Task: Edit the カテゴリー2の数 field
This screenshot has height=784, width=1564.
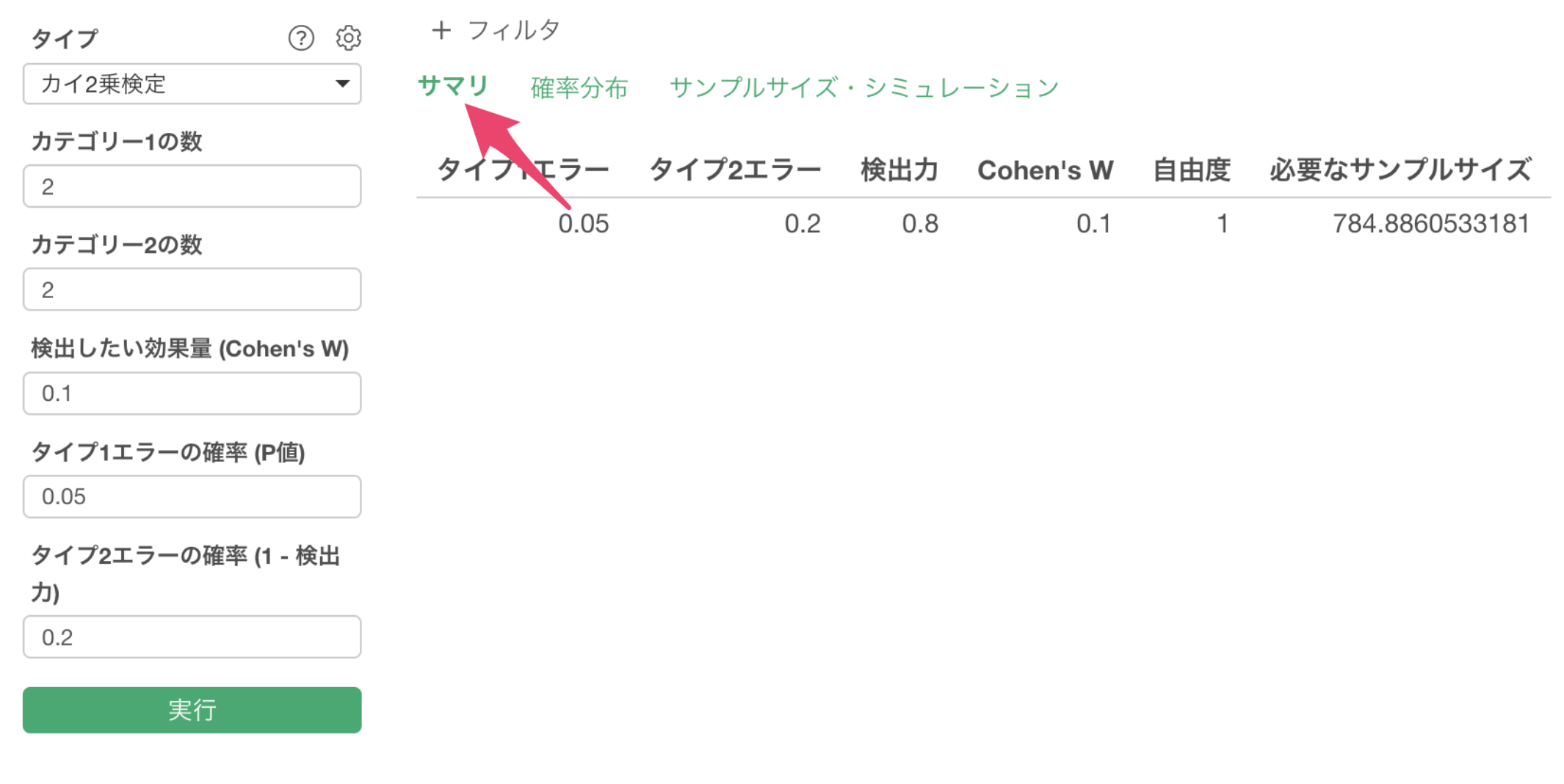Action: point(192,290)
